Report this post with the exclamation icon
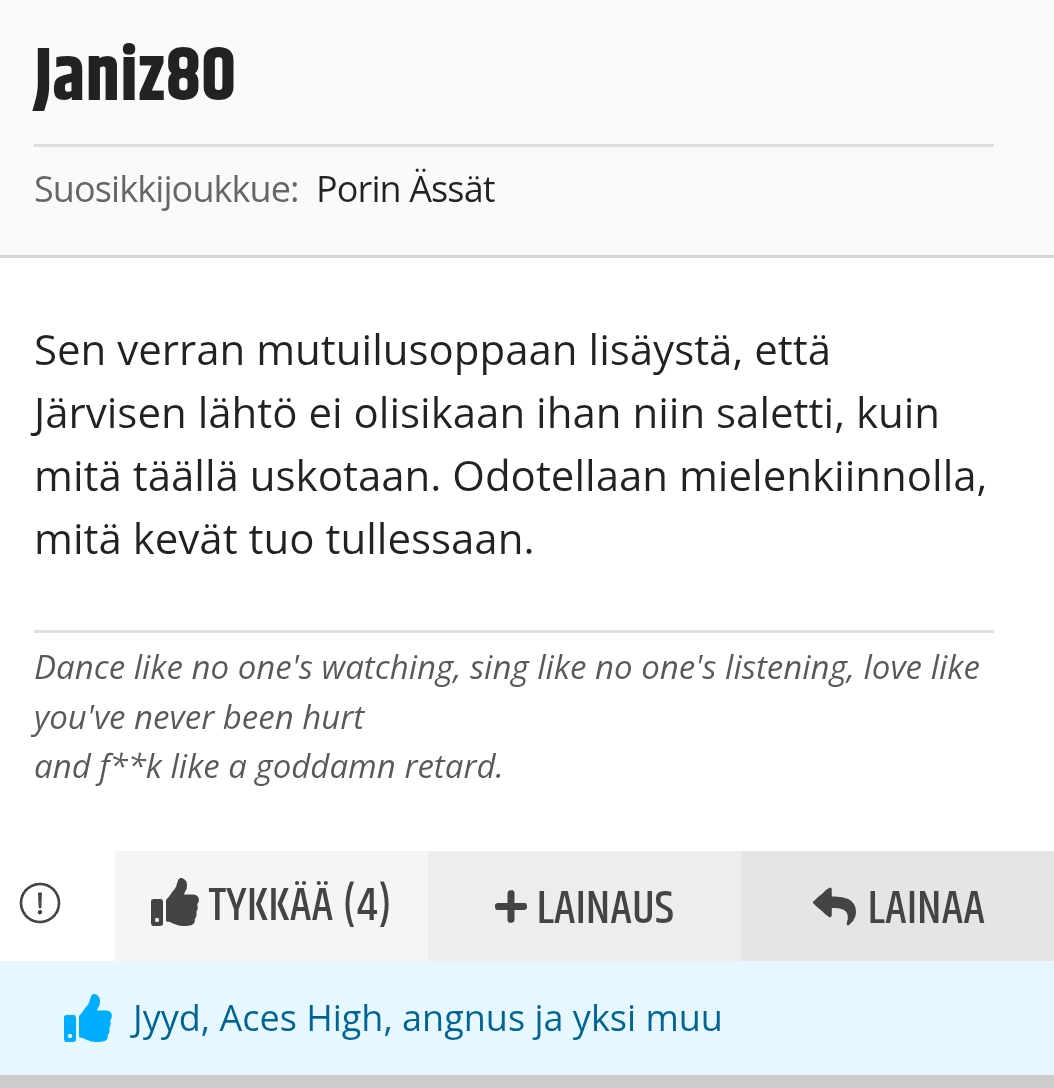This screenshot has height=1088, width=1054. tap(40, 904)
